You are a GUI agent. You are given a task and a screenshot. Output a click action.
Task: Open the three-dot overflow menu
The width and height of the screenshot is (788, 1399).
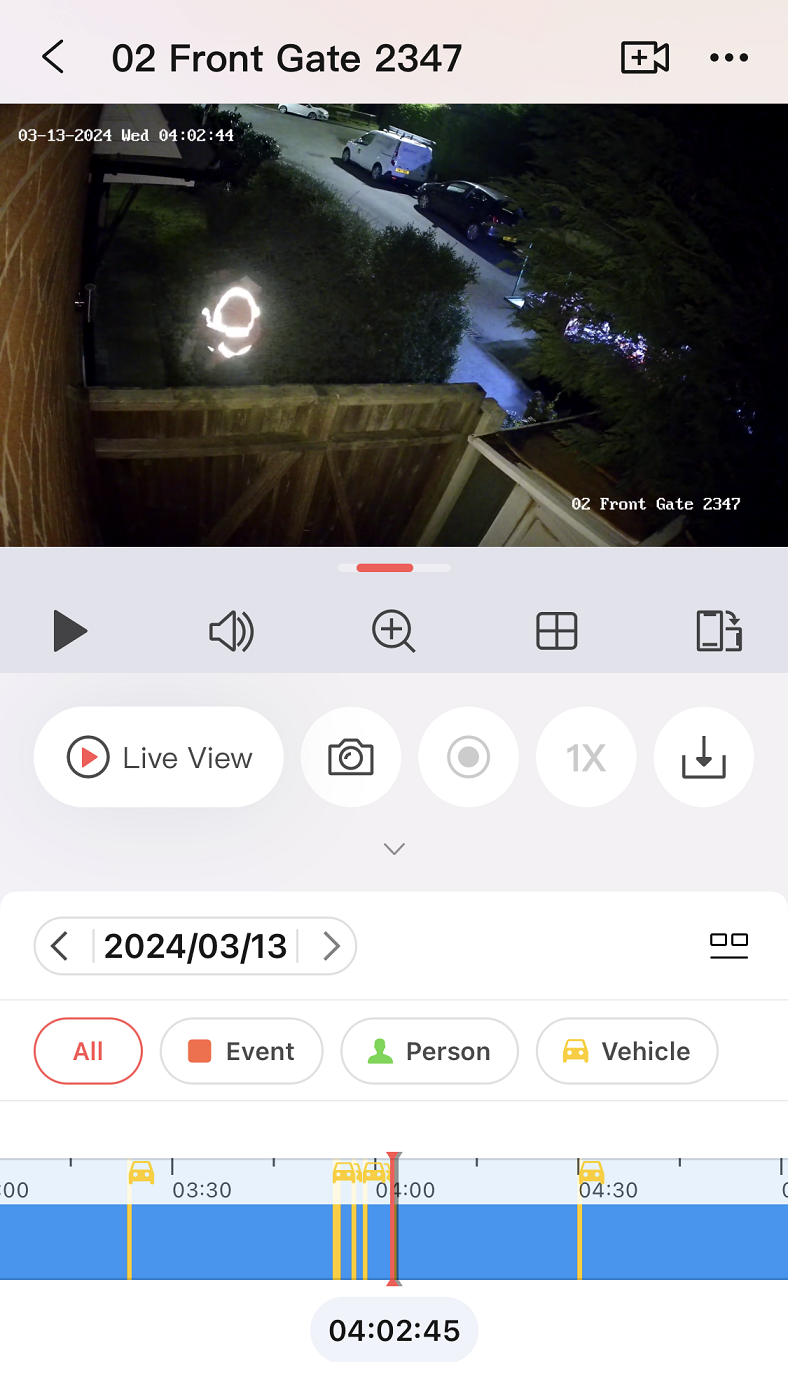pos(729,58)
